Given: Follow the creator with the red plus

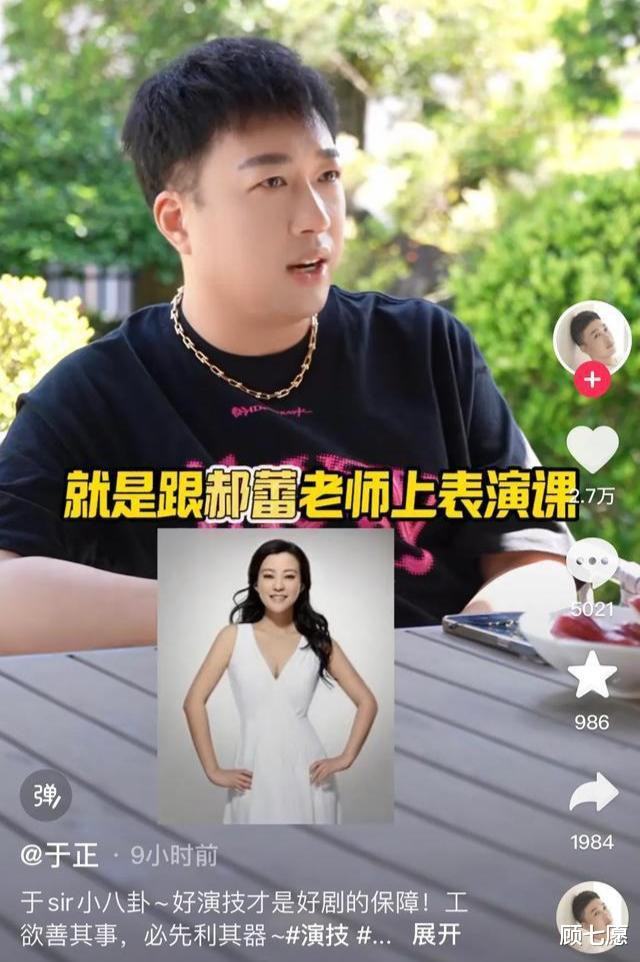Looking at the screenshot, I should [x=592, y=380].
